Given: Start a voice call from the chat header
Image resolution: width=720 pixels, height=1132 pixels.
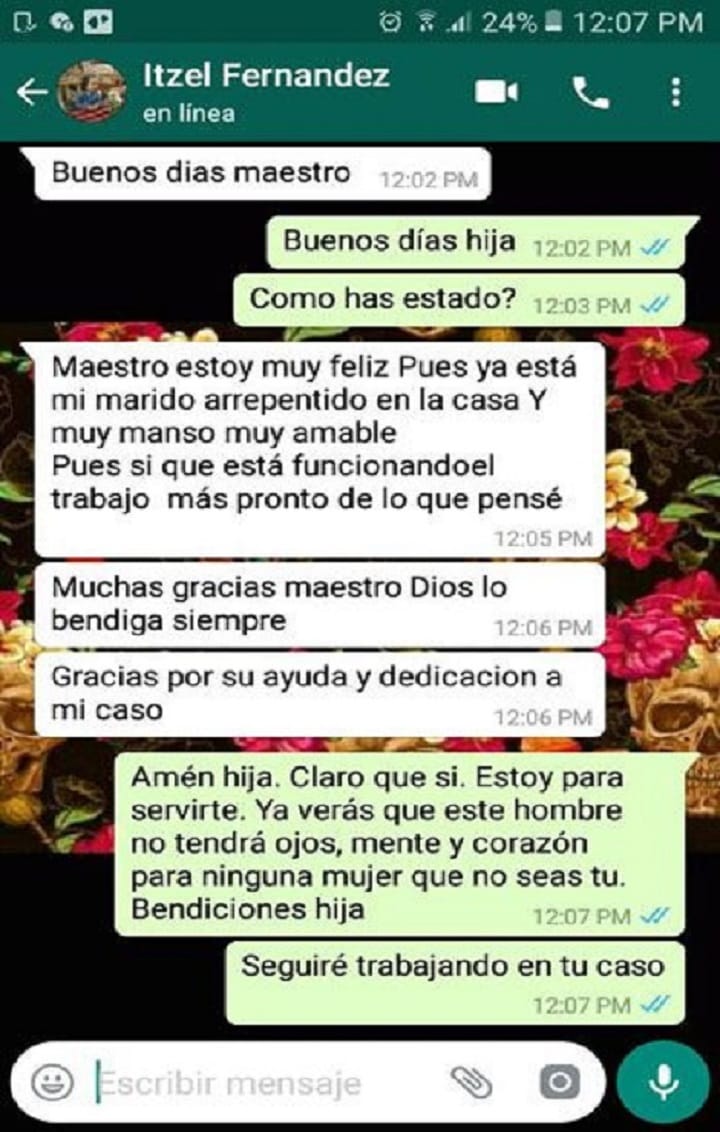Looking at the screenshot, I should [x=592, y=91].
